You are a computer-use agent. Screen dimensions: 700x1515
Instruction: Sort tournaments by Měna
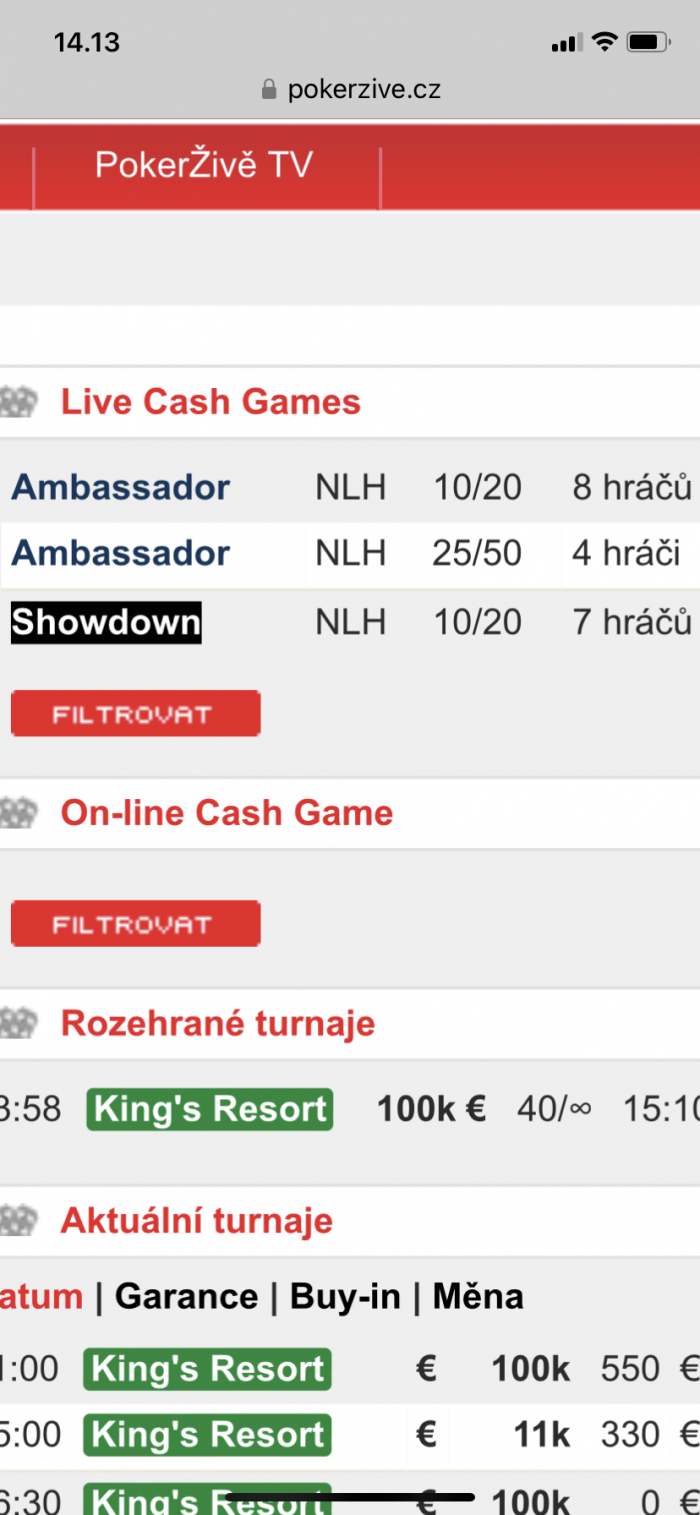[478, 1297]
